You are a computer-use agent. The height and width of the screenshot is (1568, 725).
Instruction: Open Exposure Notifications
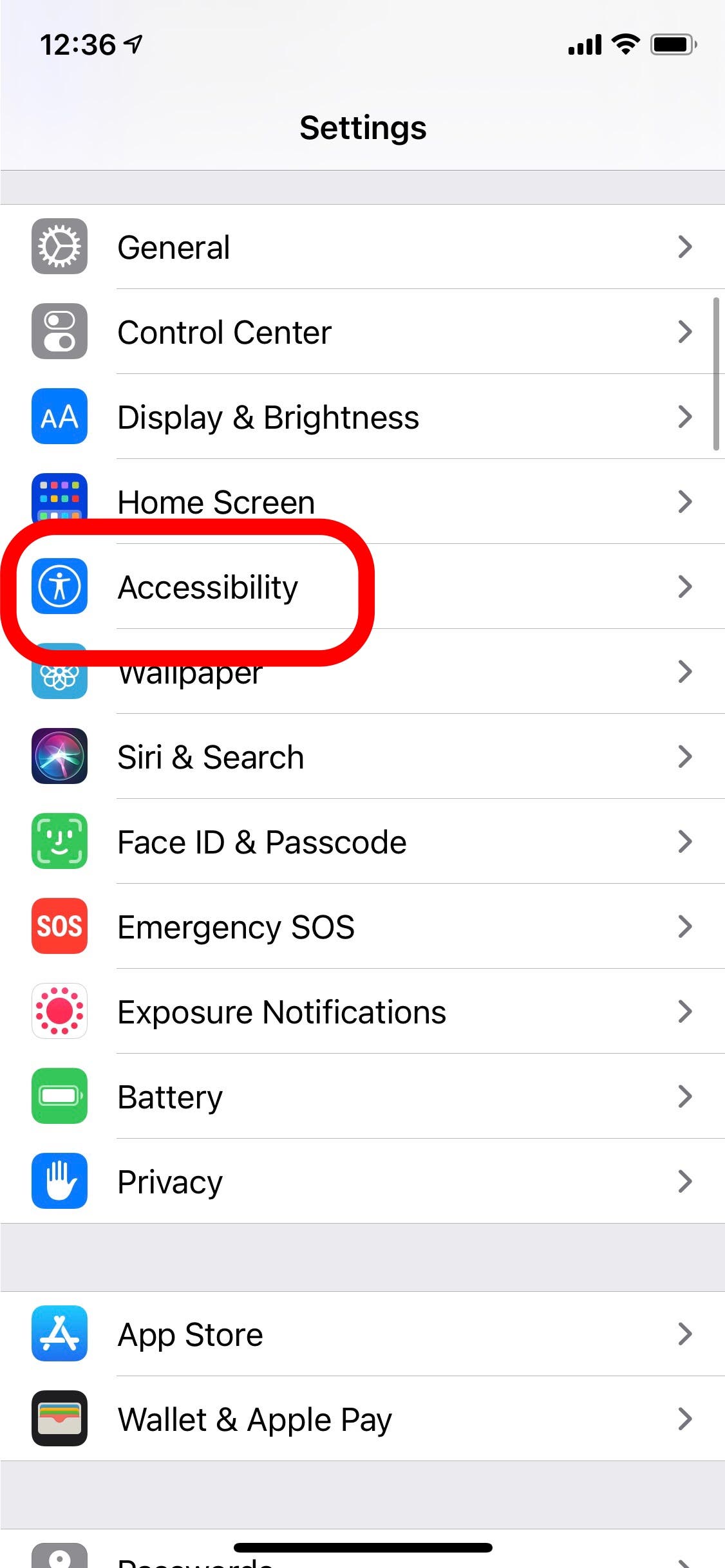coord(362,1012)
